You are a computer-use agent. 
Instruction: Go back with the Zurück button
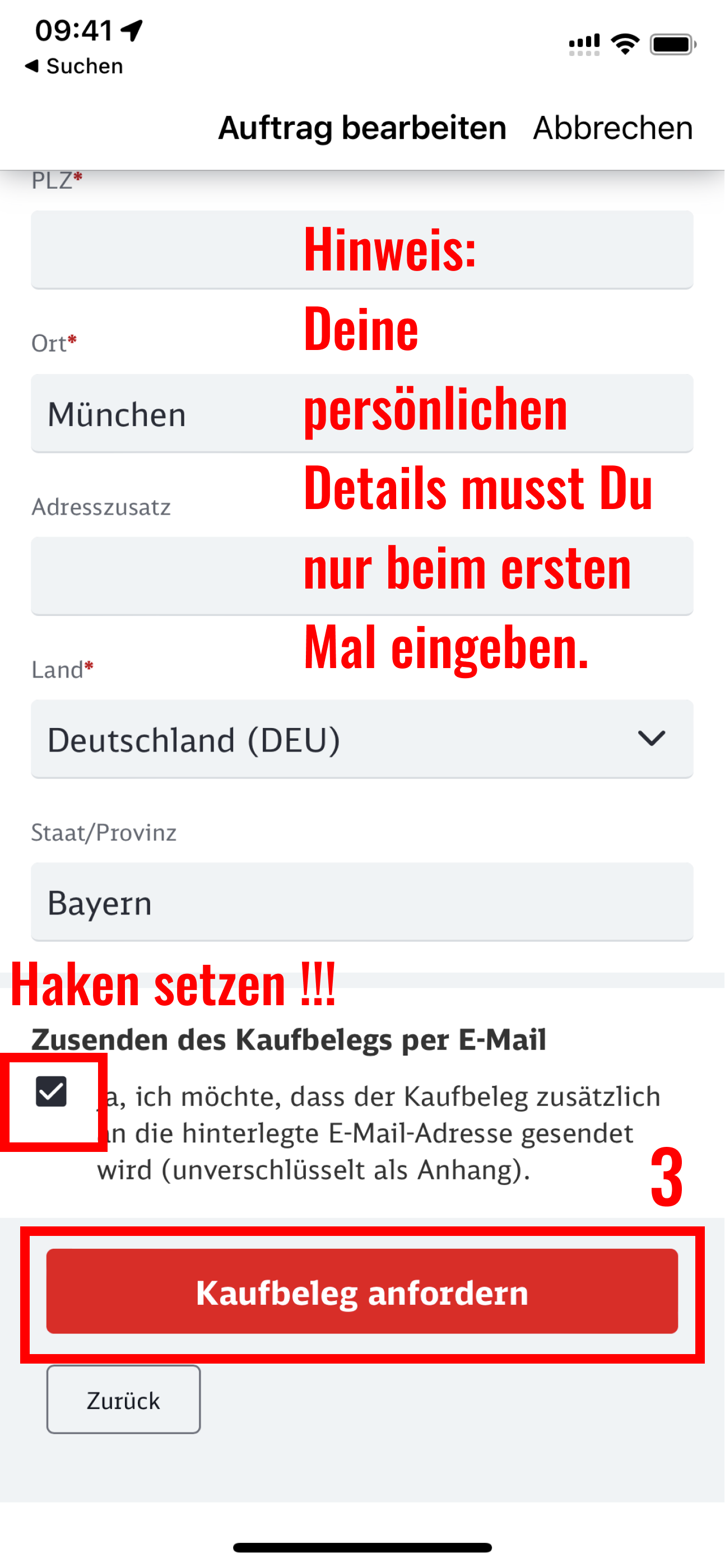(123, 1400)
